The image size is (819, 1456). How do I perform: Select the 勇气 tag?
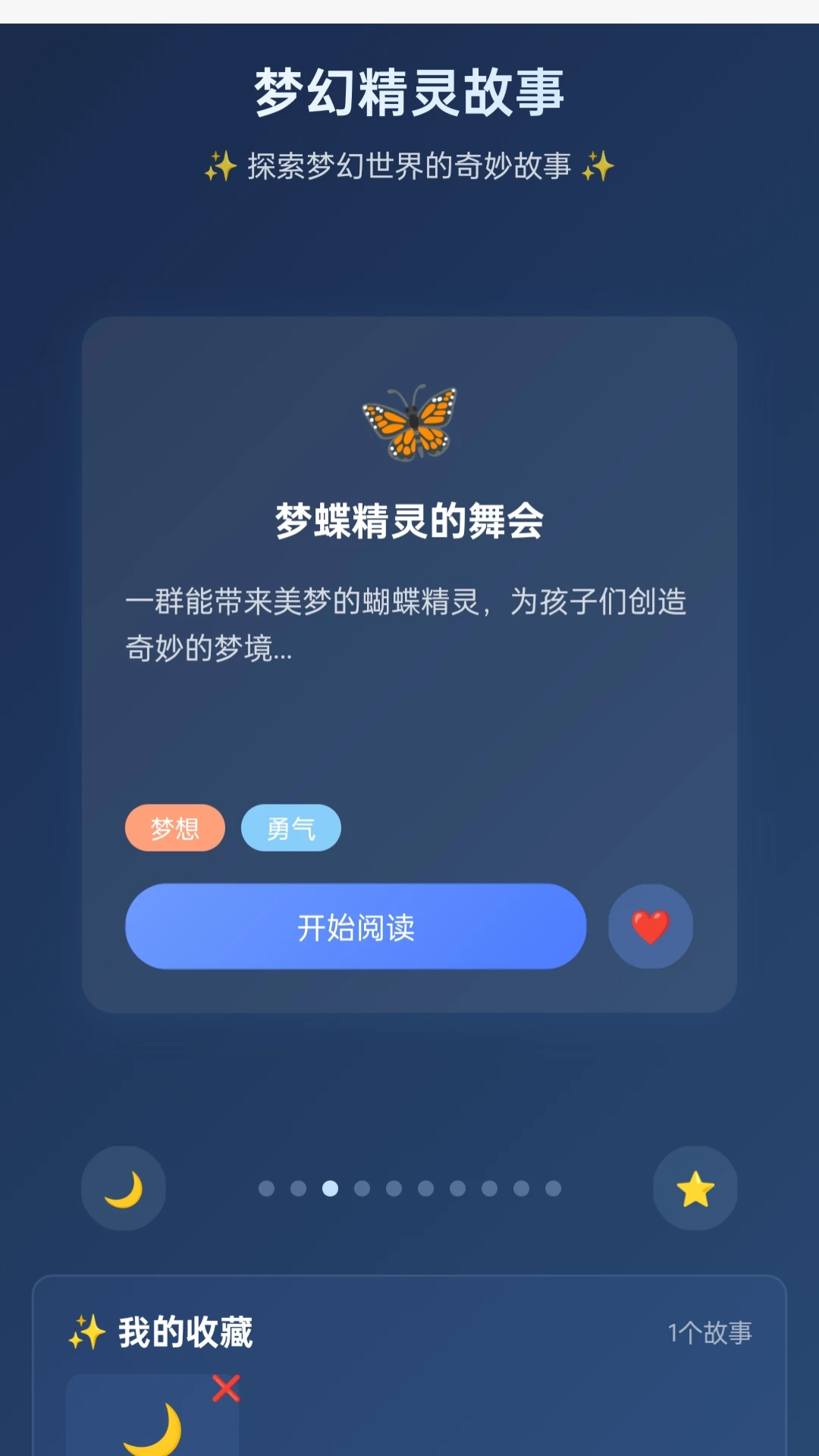point(291,828)
